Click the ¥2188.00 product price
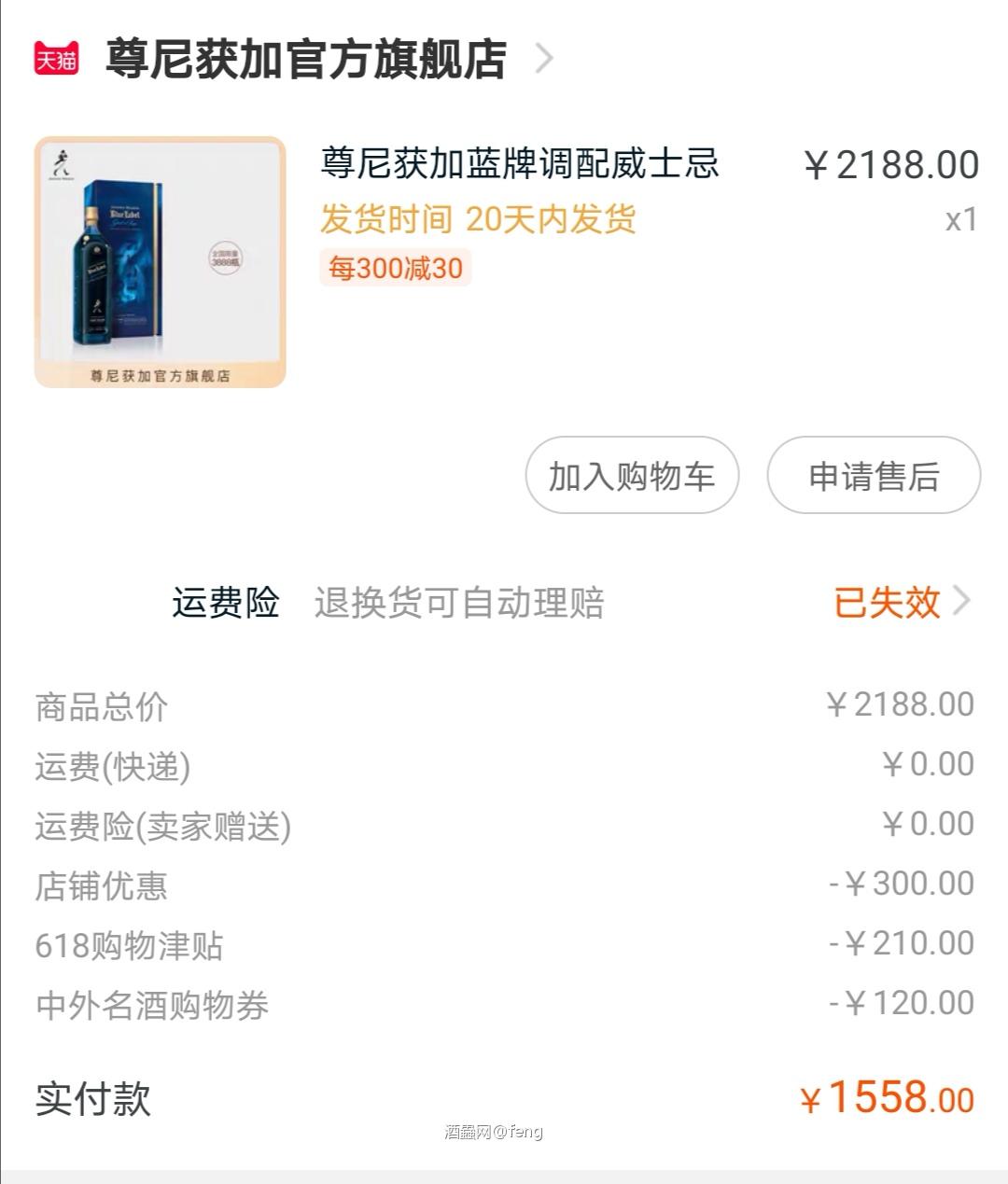This screenshot has width=1008, height=1184. tap(894, 163)
